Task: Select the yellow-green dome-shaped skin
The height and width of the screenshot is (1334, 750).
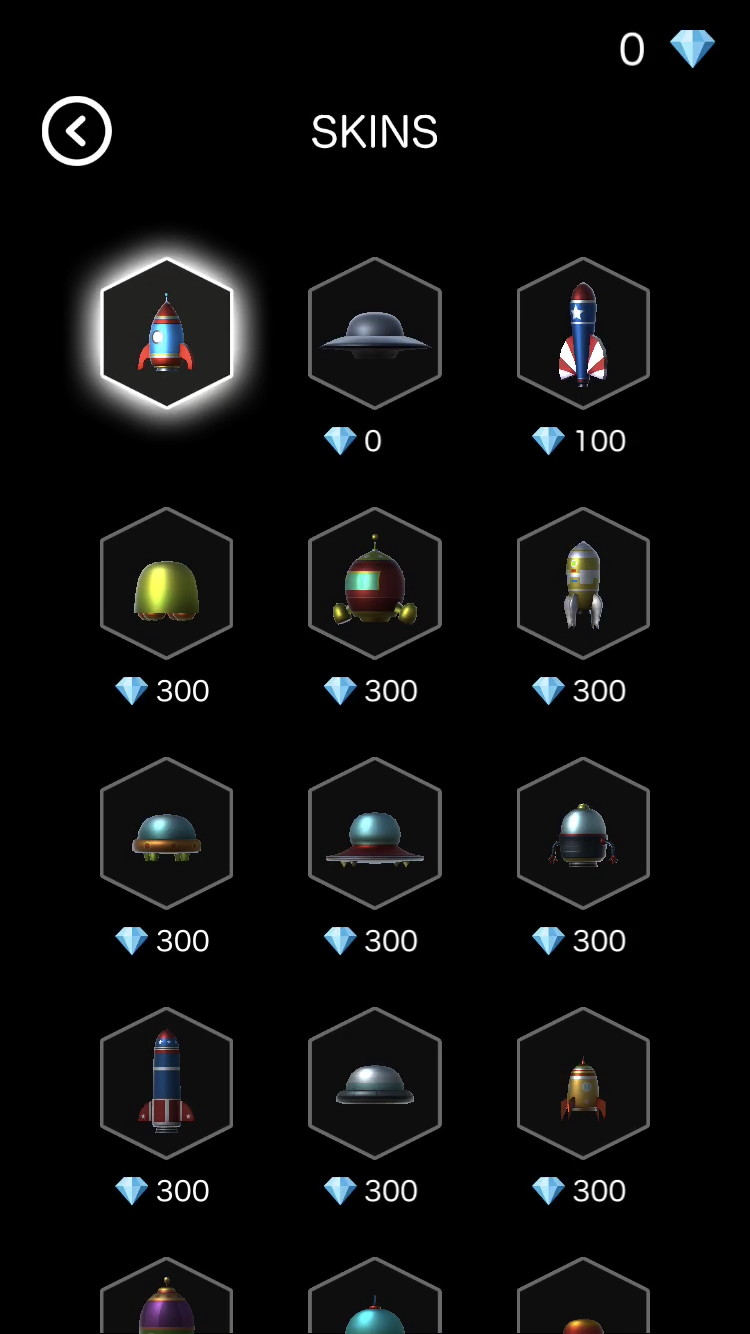Action: [x=166, y=583]
